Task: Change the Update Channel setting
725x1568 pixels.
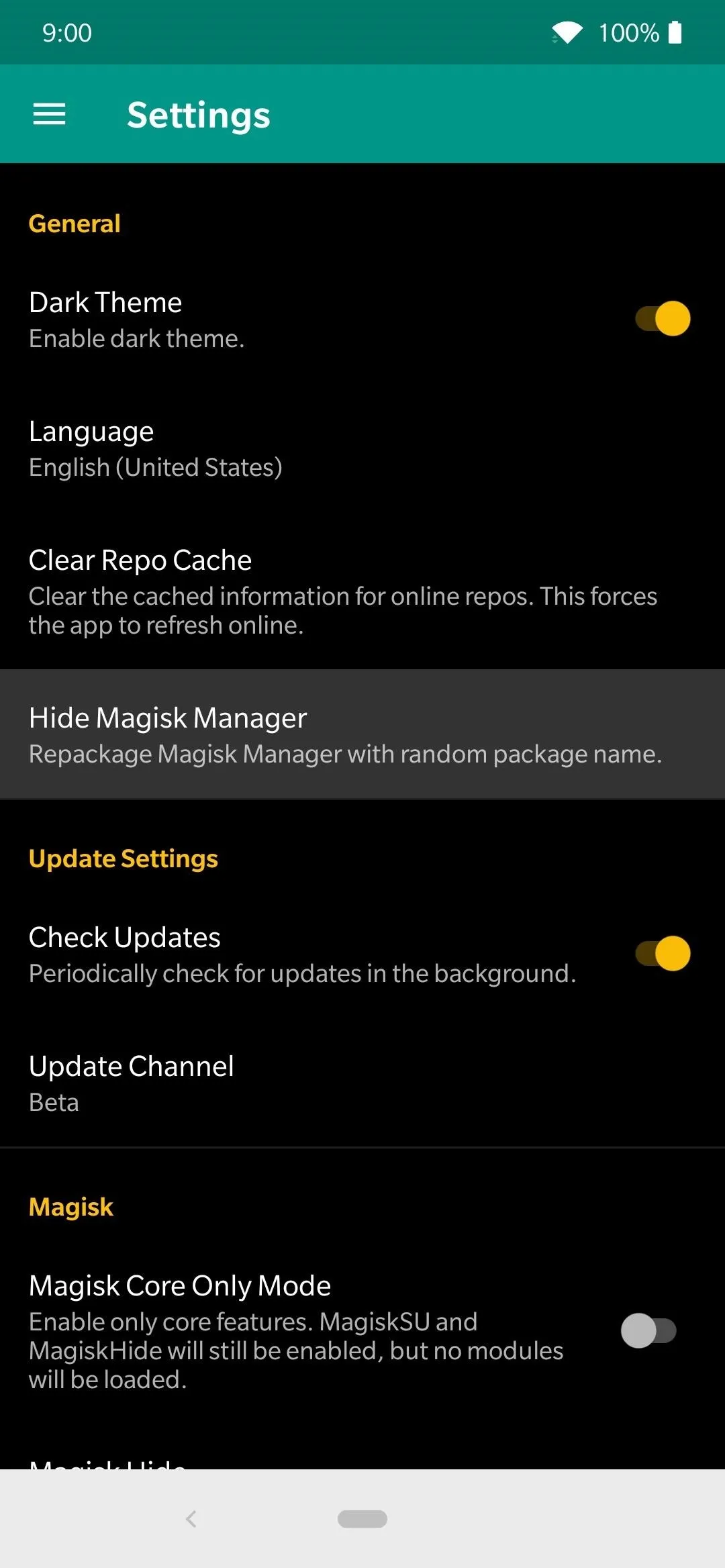Action: click(x=362, y=1083)
